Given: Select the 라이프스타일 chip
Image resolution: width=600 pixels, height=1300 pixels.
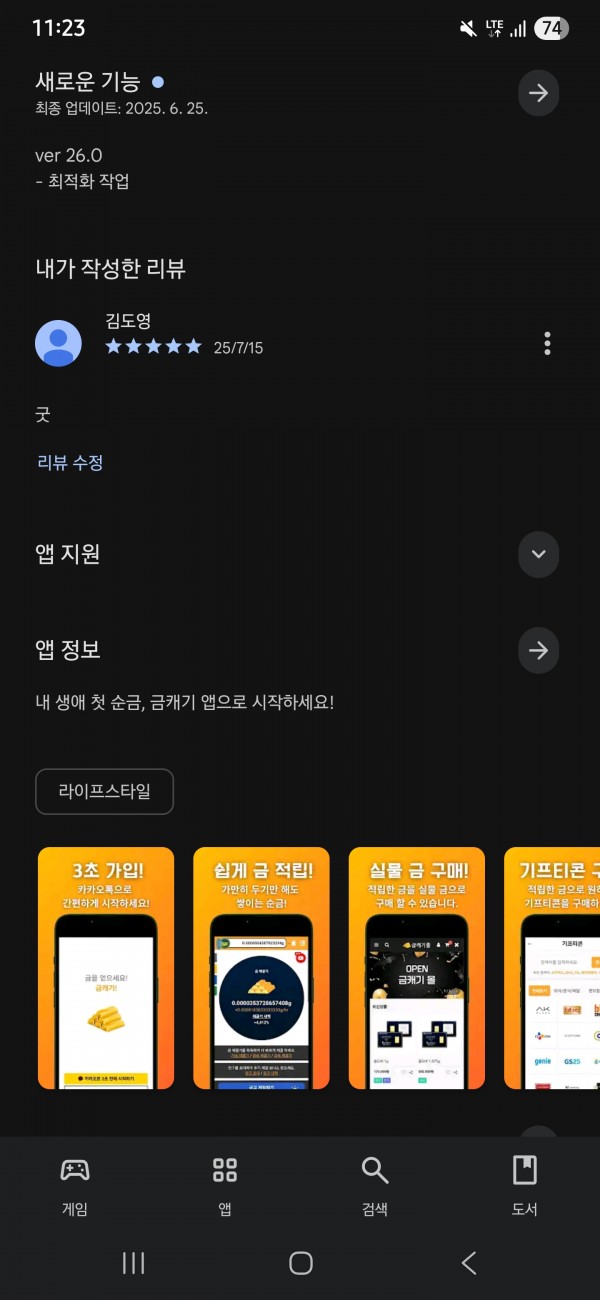Looking at the screenshot, I should pos(105,792).
